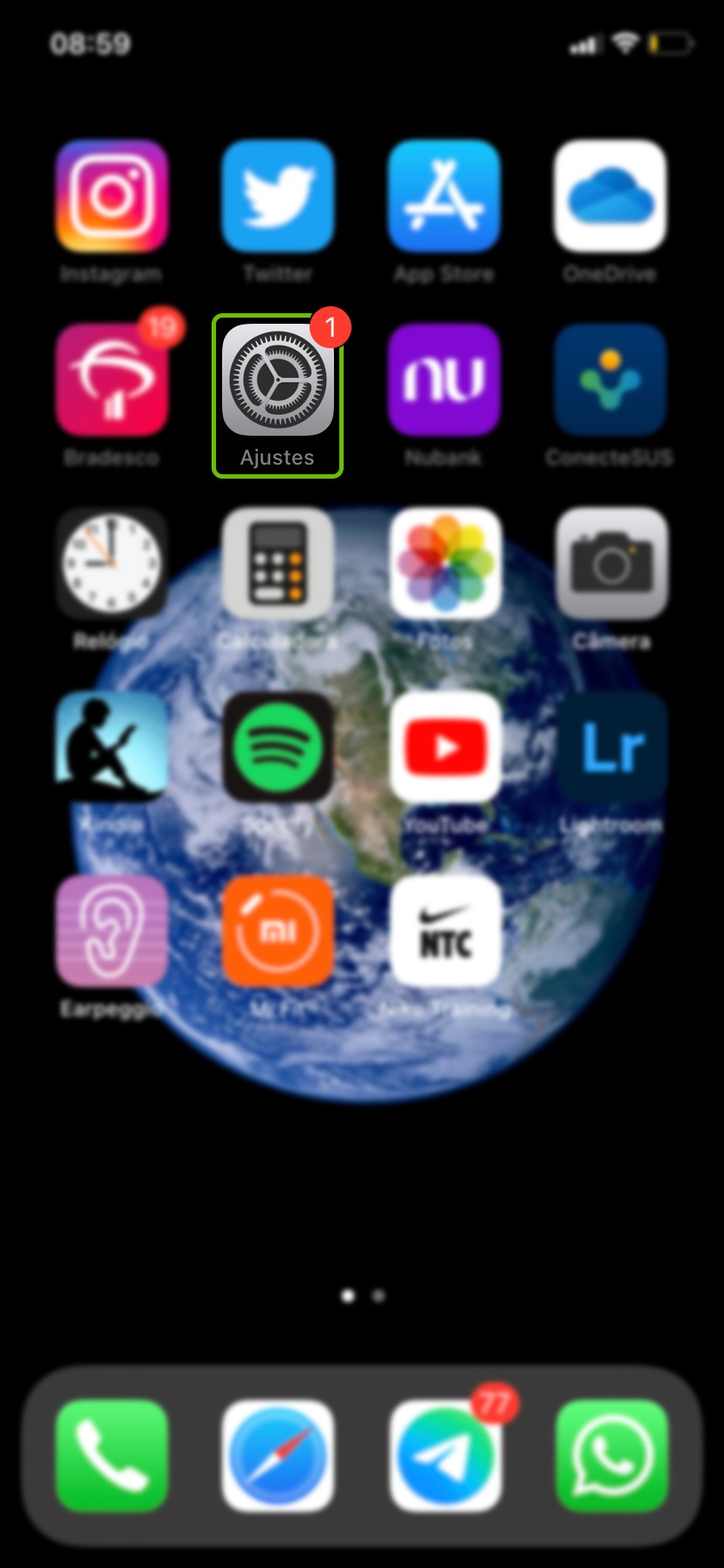724x1568 pixels.
Task: Open the Photos app
Action: click(x=444, y=564)
